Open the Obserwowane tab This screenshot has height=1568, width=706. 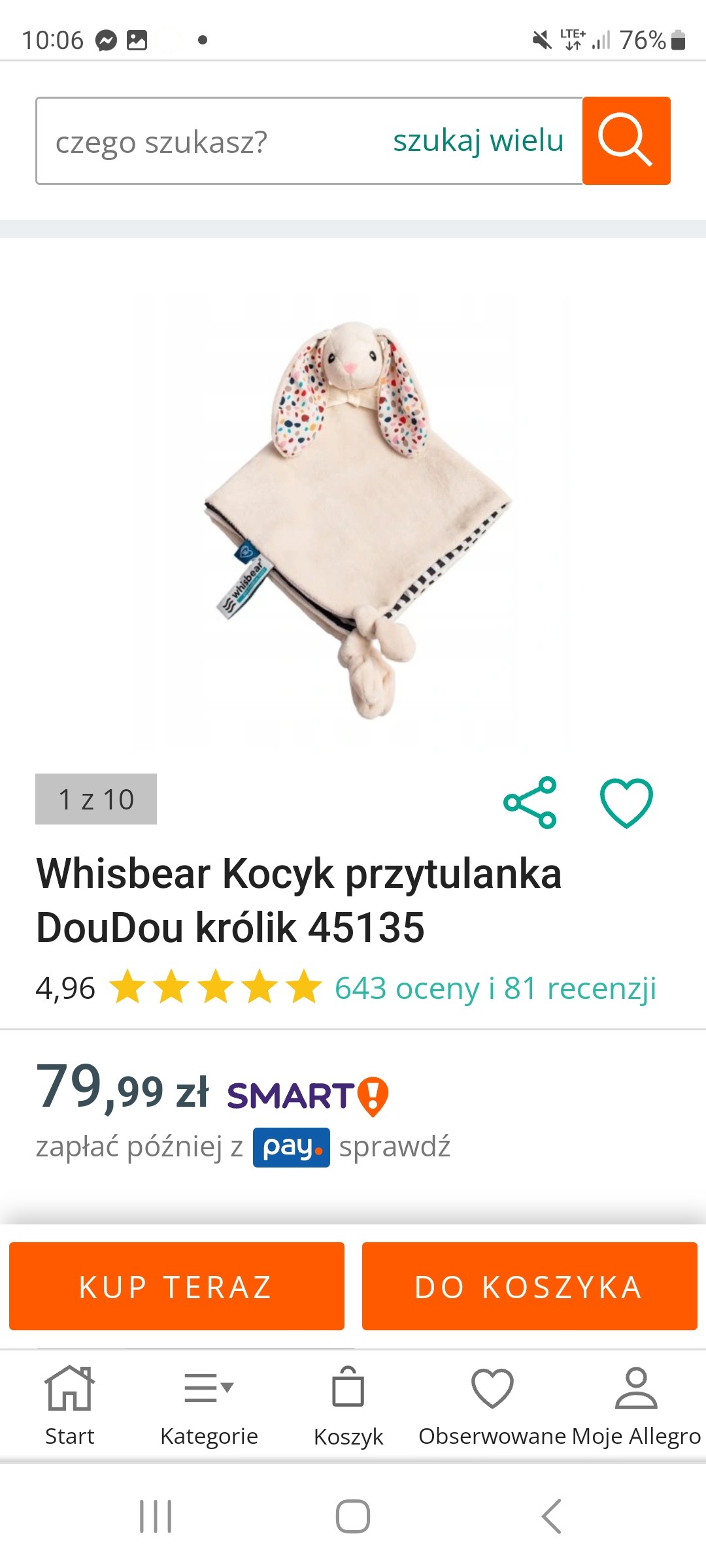tap(492, 1405)
